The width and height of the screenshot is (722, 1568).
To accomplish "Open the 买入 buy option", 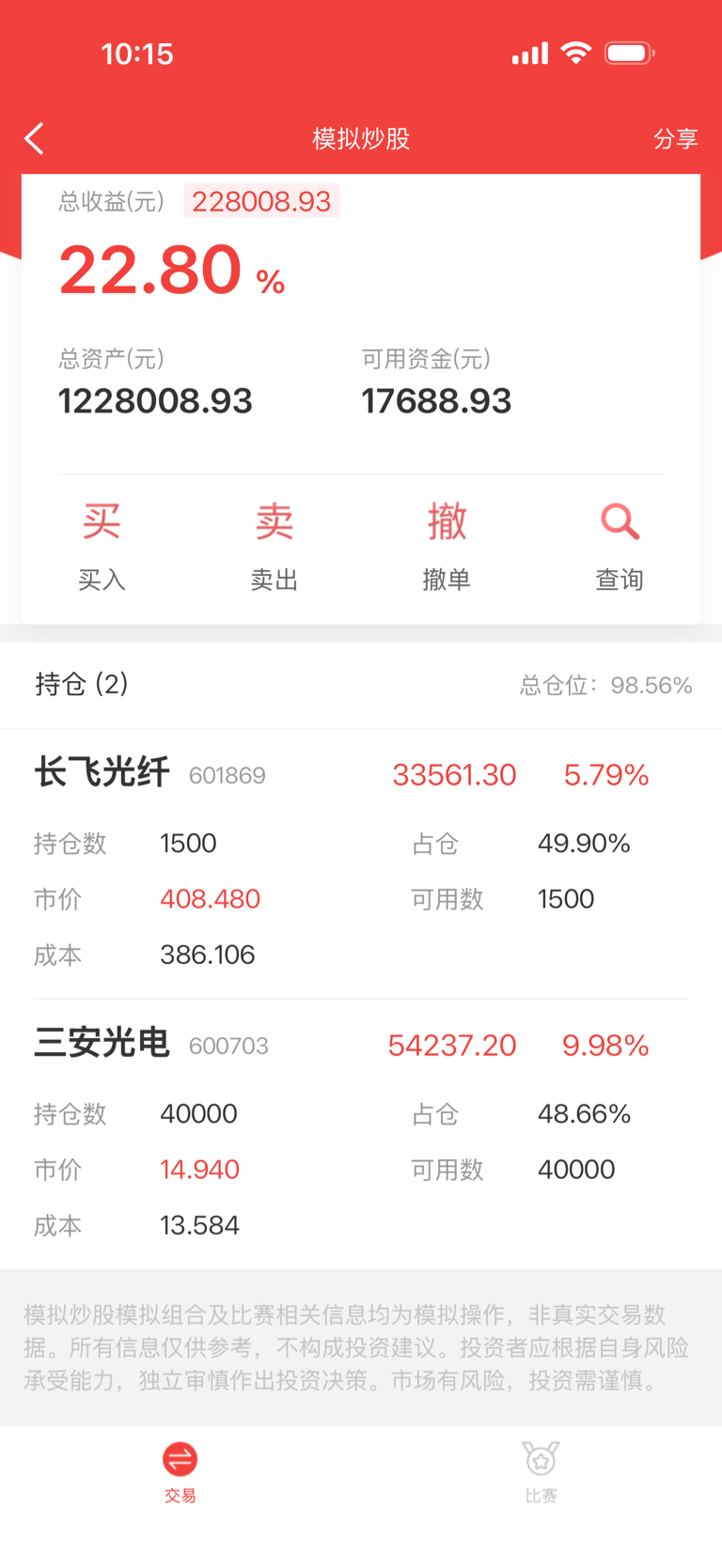I will point(102,546).
